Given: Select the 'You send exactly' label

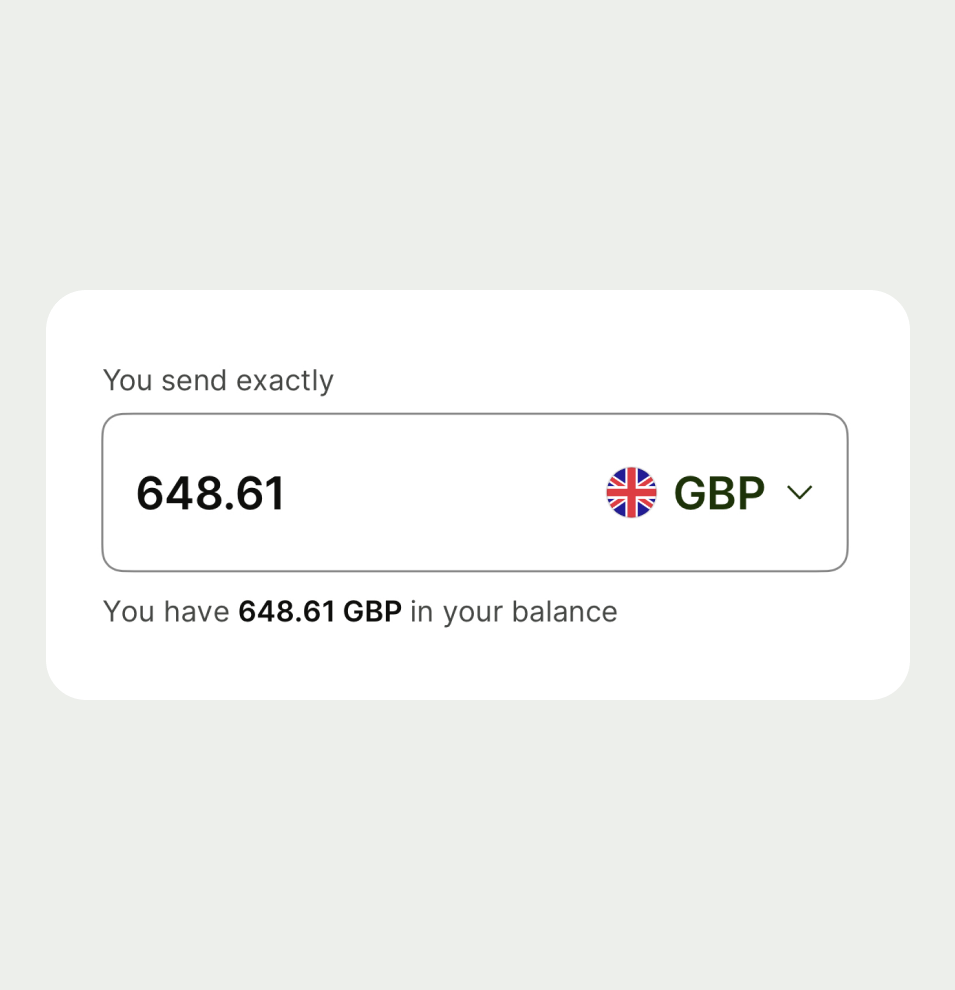Looking at the screenshot, I should 217,380.
